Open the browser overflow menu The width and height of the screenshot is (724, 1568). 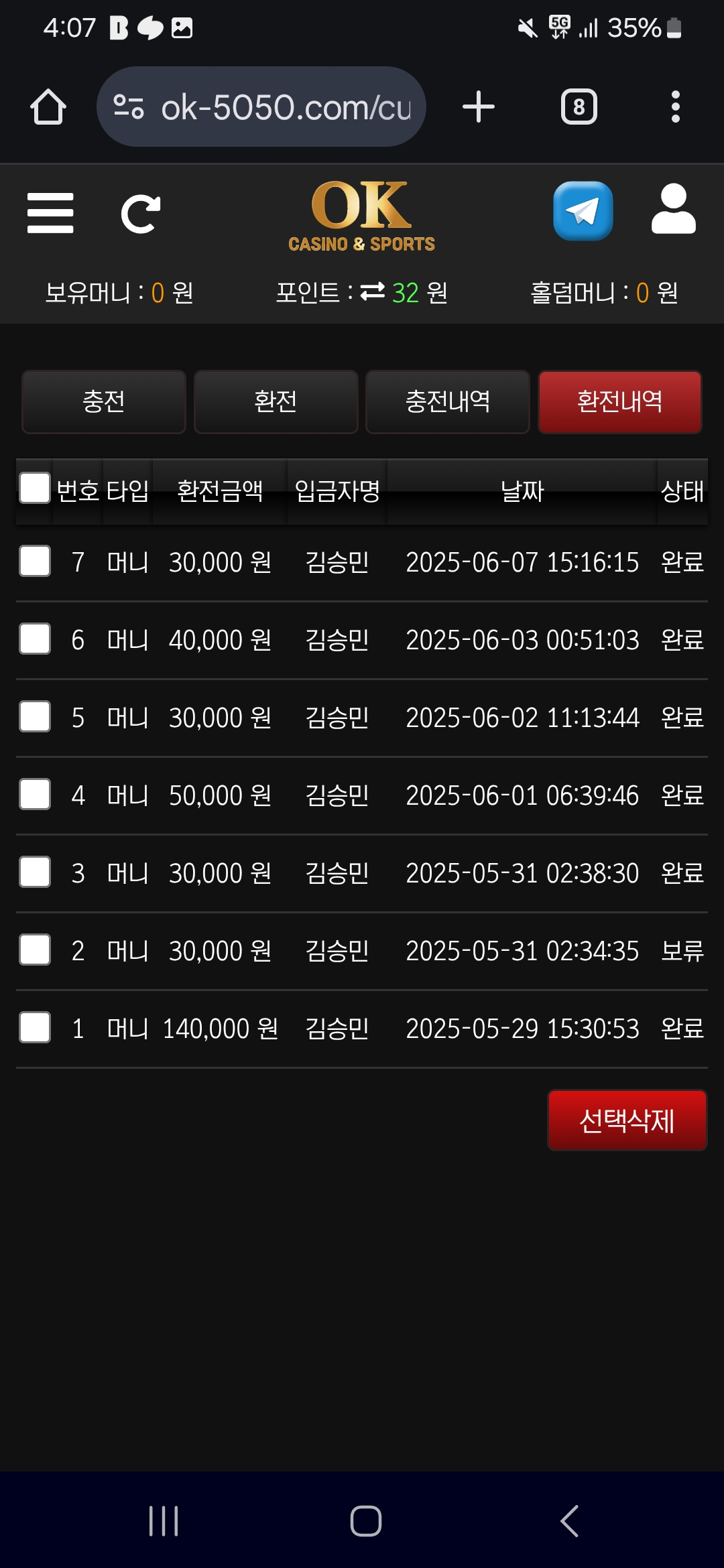click(x=675, y=107)
